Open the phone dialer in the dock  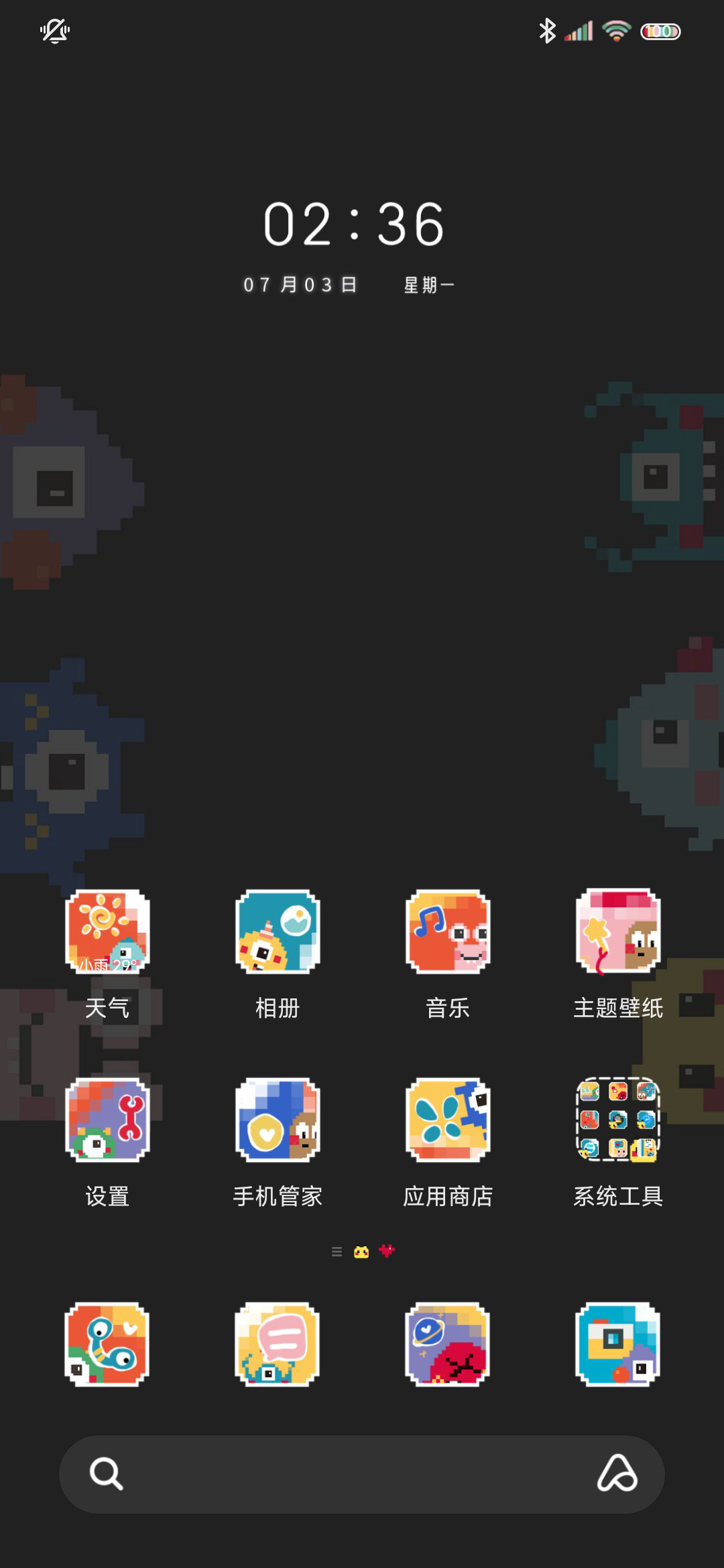coord(107,1344)
